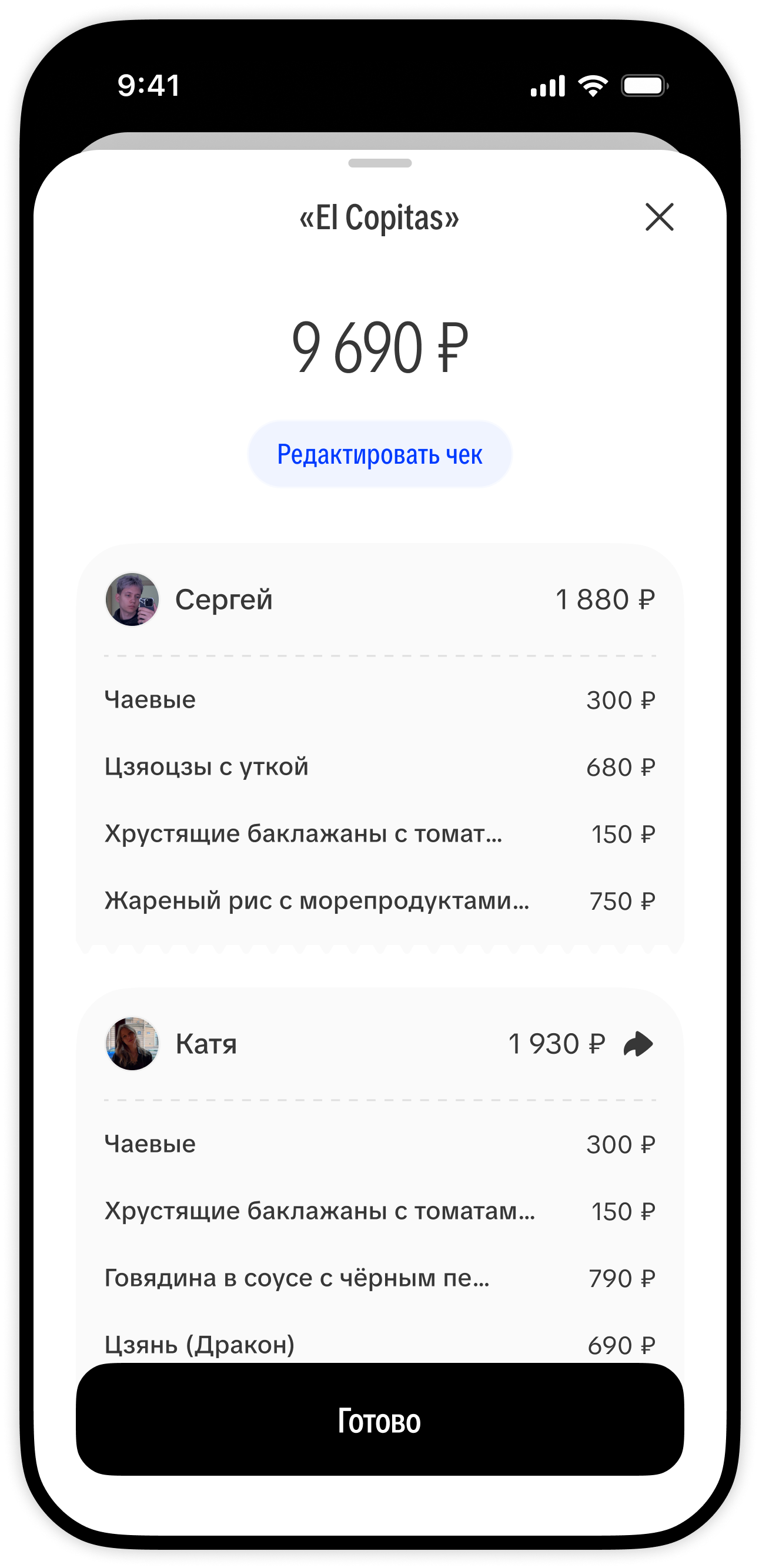Close the El Copitas bill sheet
The image size is (759, 1568).
[x=659, y=217]
